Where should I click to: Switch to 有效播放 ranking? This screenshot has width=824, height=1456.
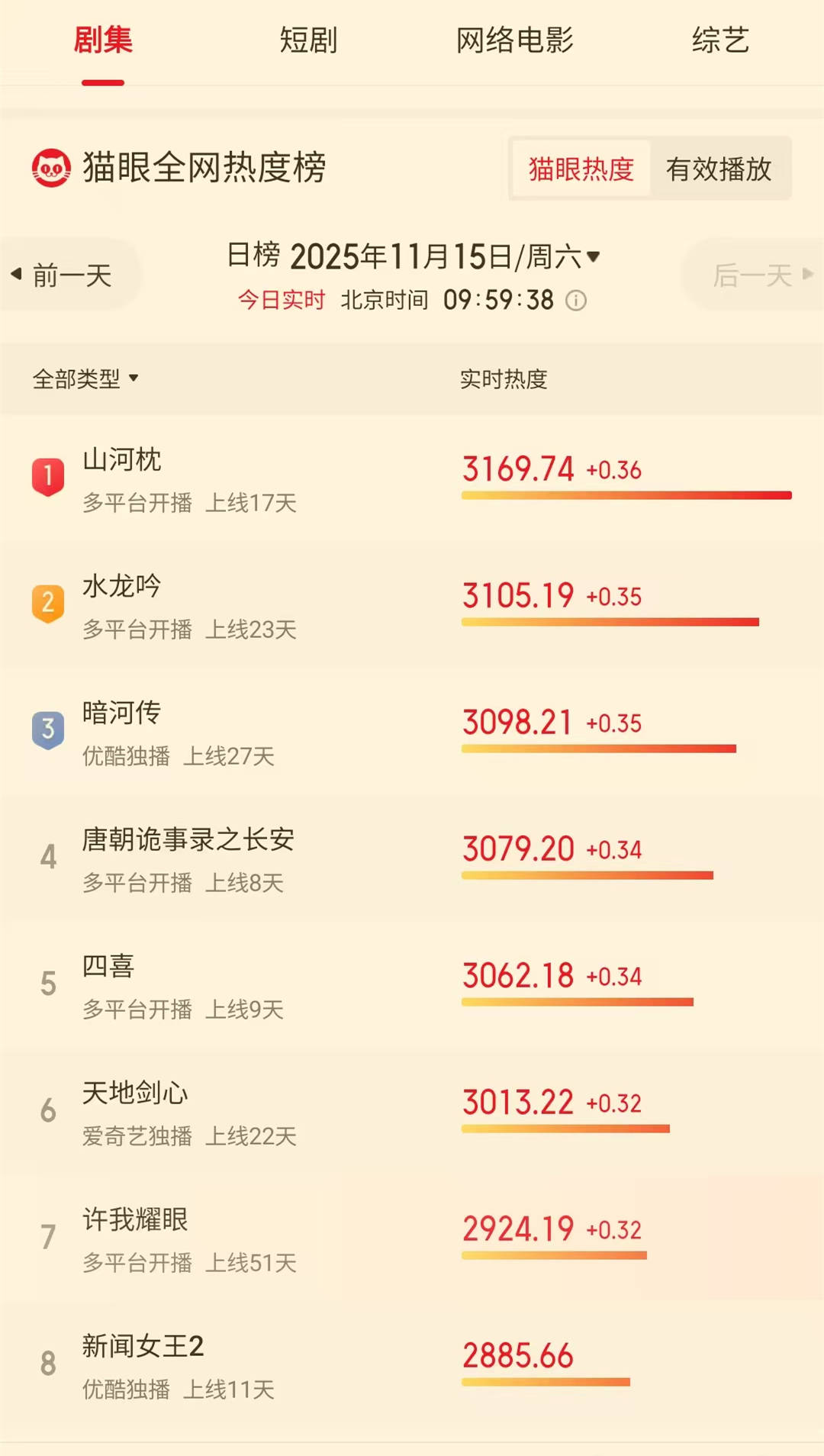(719, 169)
